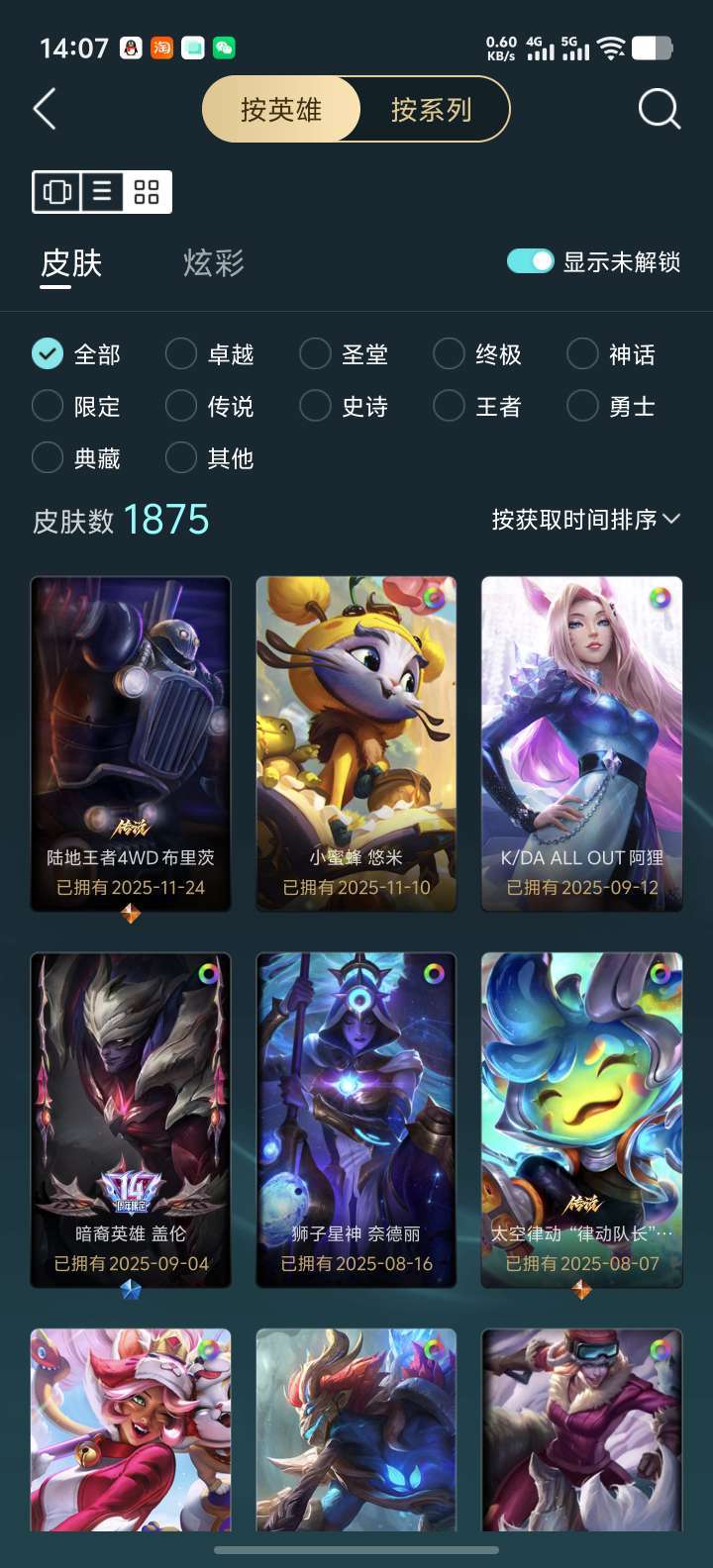Switch to the grid view layout
713x1568 pixels.
point(147,191)
